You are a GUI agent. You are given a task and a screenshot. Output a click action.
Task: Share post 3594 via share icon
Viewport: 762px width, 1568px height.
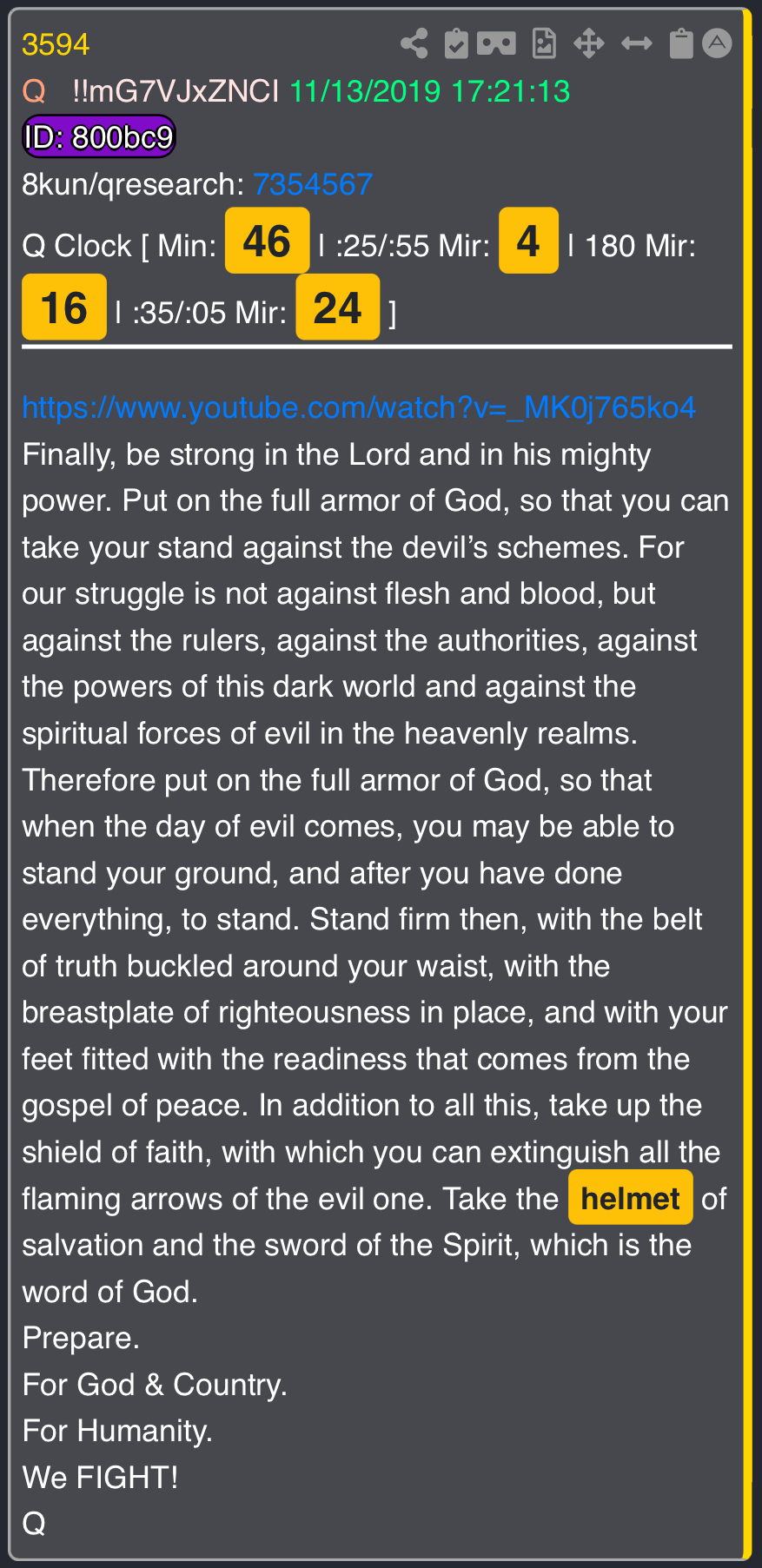coord(414,43)
